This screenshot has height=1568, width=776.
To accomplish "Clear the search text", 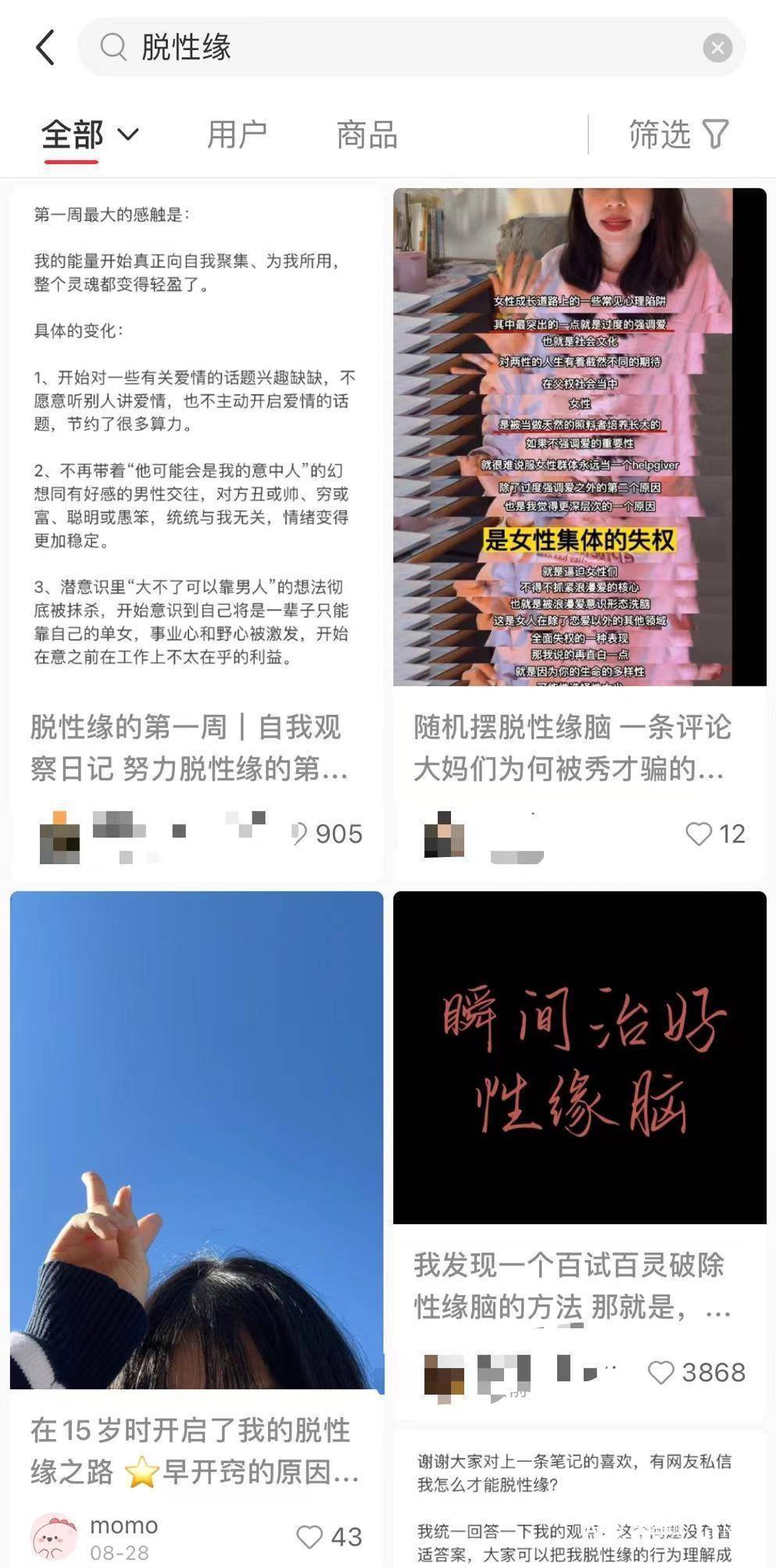I will click(x=717, y=48).
